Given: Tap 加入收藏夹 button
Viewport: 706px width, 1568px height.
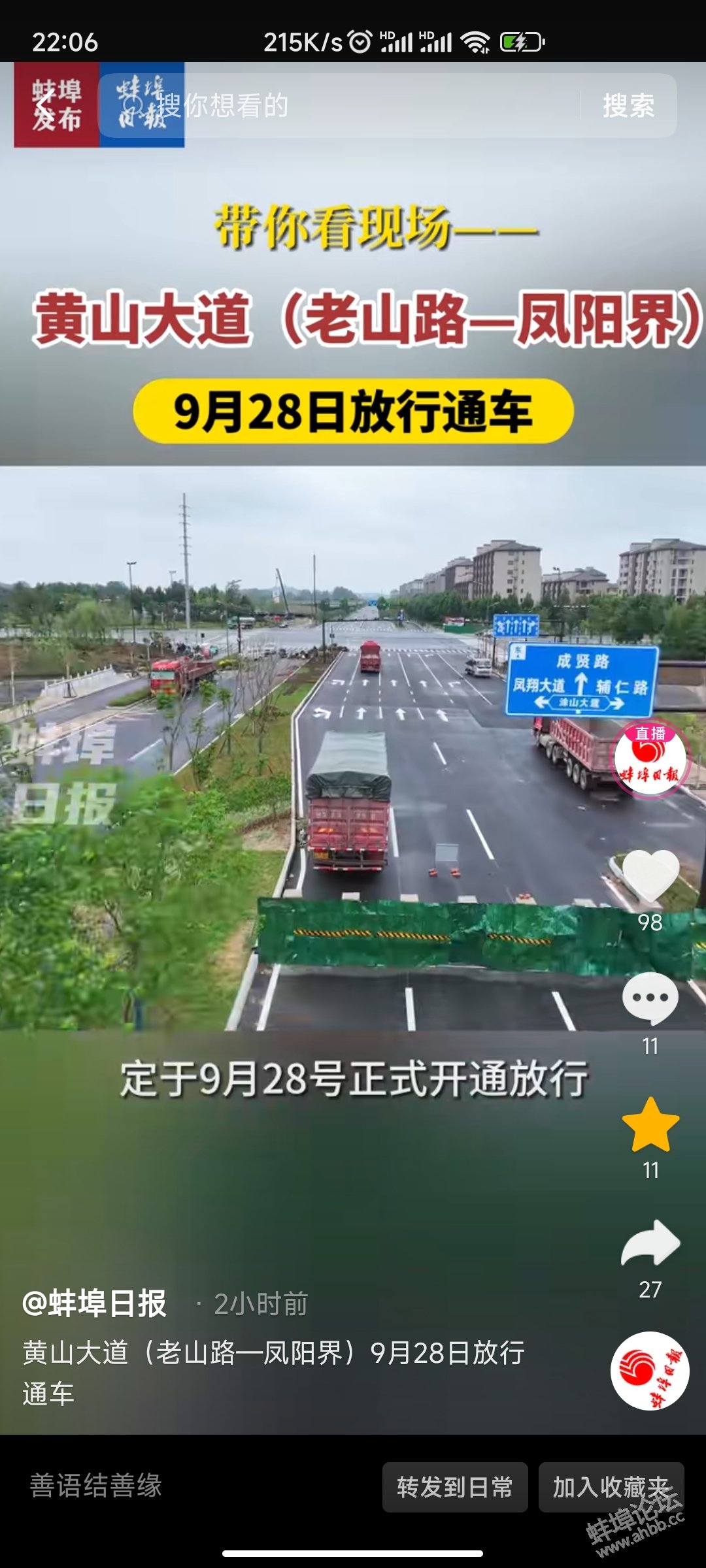Looking at the screenshot, I should [x=611, y=1487].
